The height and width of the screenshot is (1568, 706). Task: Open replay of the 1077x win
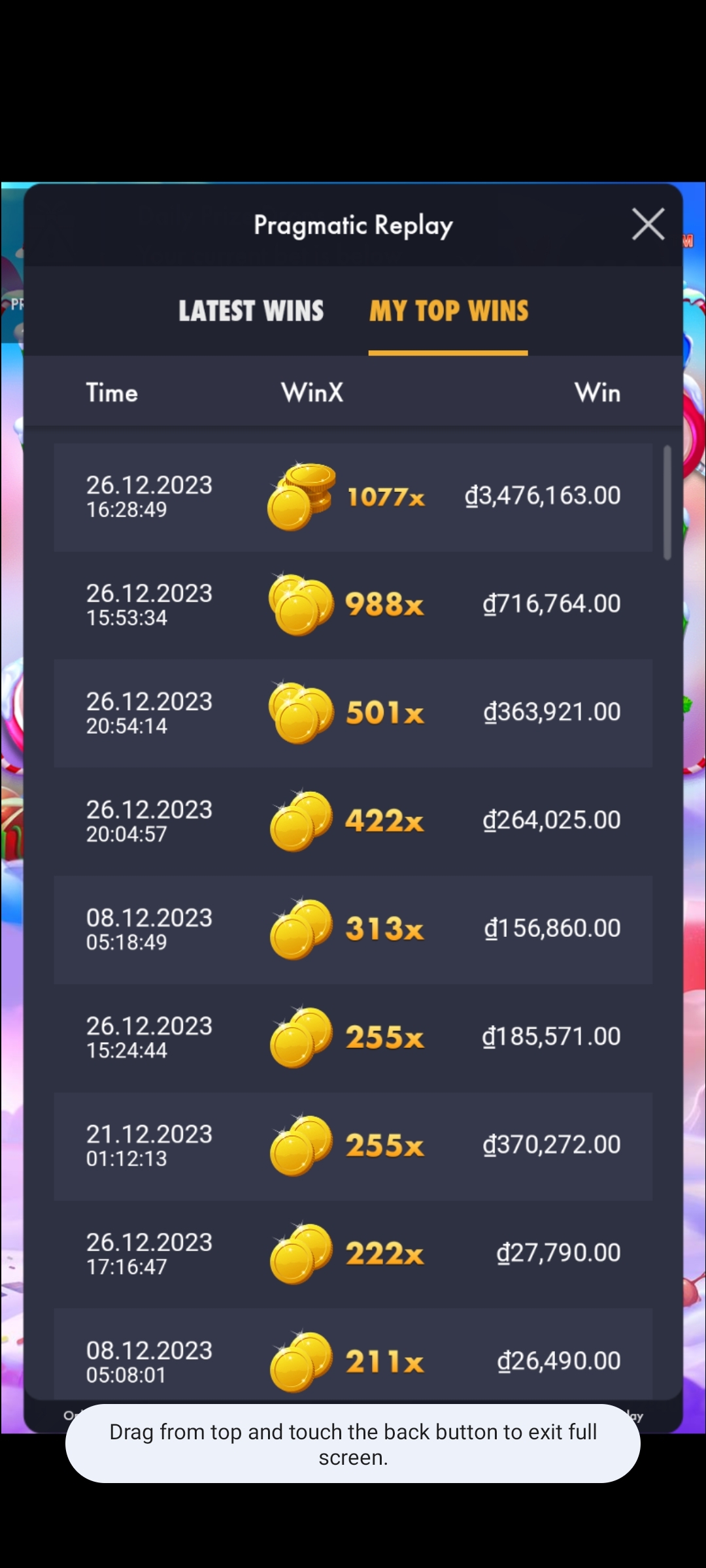tap(353, 497)
